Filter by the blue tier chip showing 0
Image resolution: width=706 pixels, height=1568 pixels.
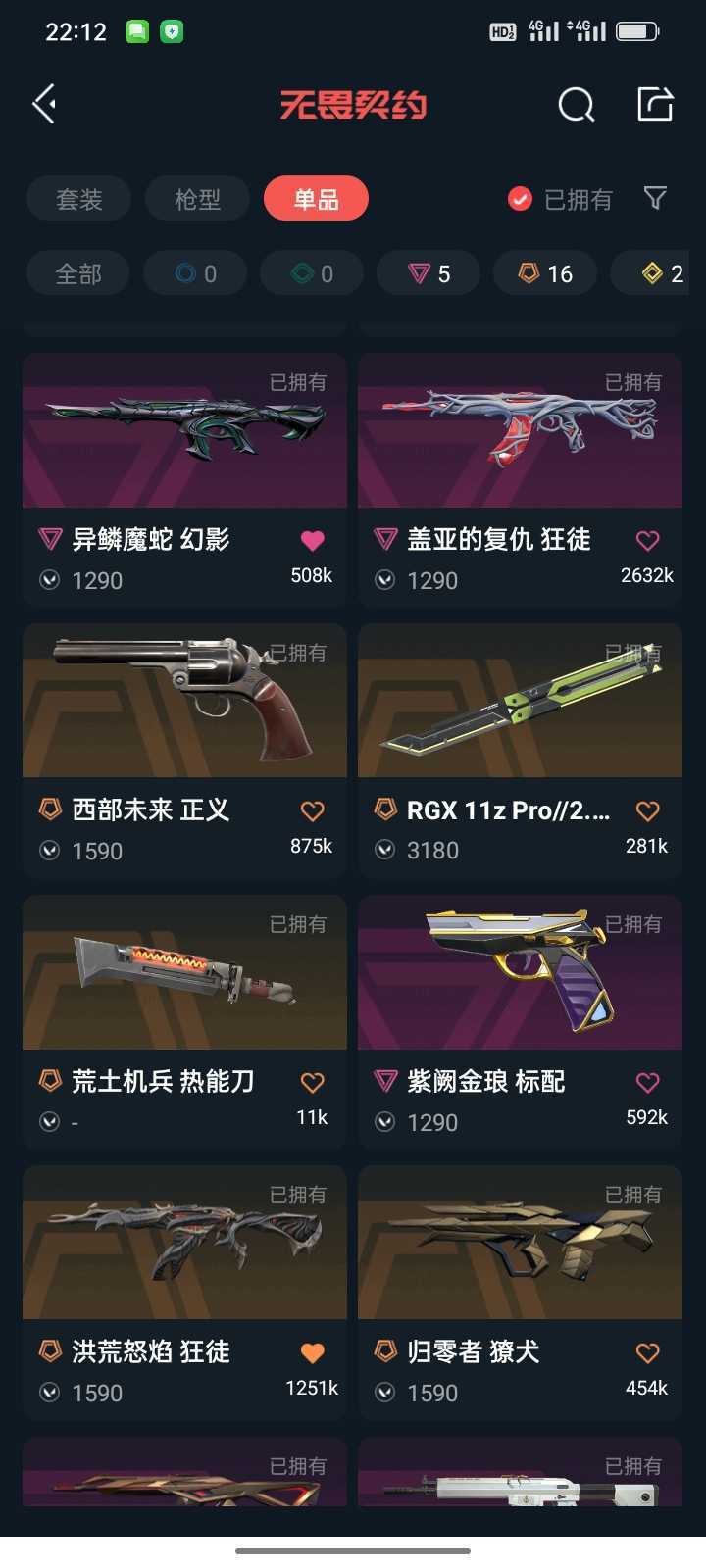coord(195,273)
